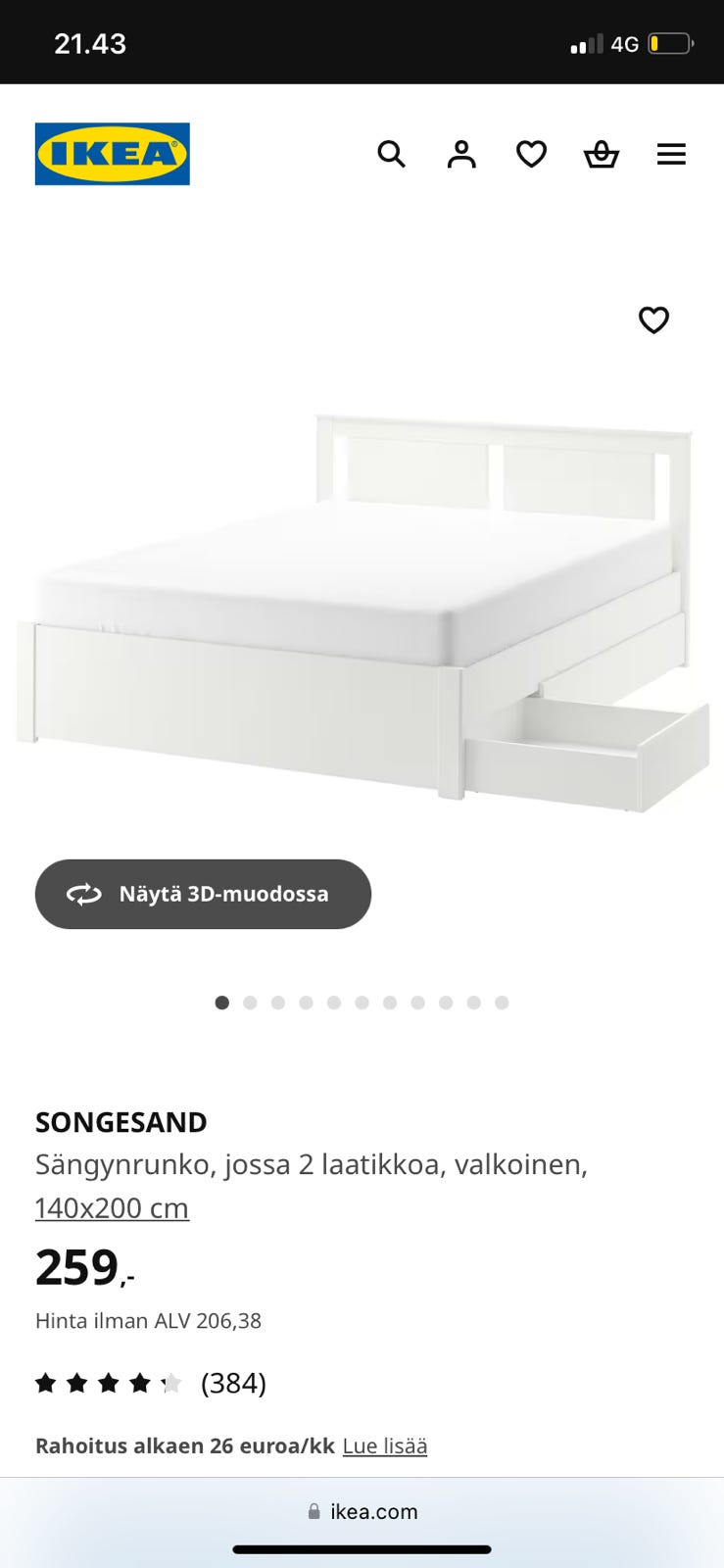Image resolution: width=724 pixels, height=1568 pixels.
Task: Open the hamburger menu
Action: tap(671, 154)
